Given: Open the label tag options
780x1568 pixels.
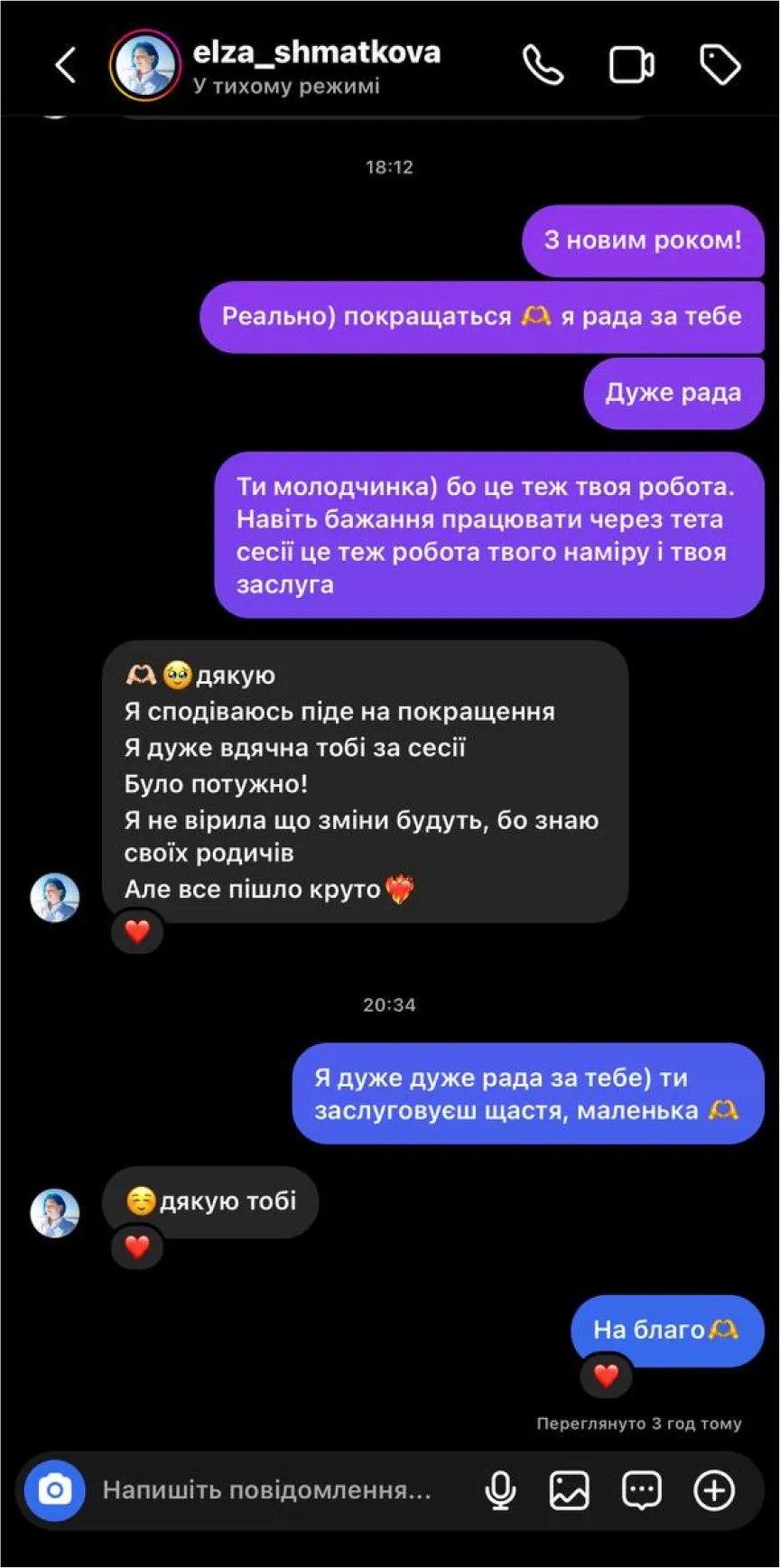Looking at the screenshot, I should coord(720,66).
